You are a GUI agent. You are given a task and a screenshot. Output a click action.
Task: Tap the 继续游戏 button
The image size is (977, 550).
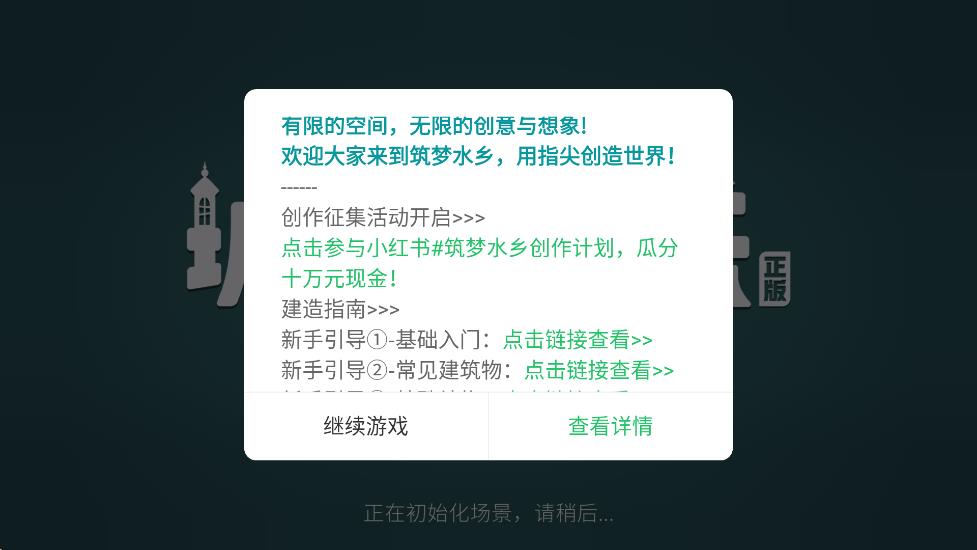pyautogui.click(x=366, y=427)
